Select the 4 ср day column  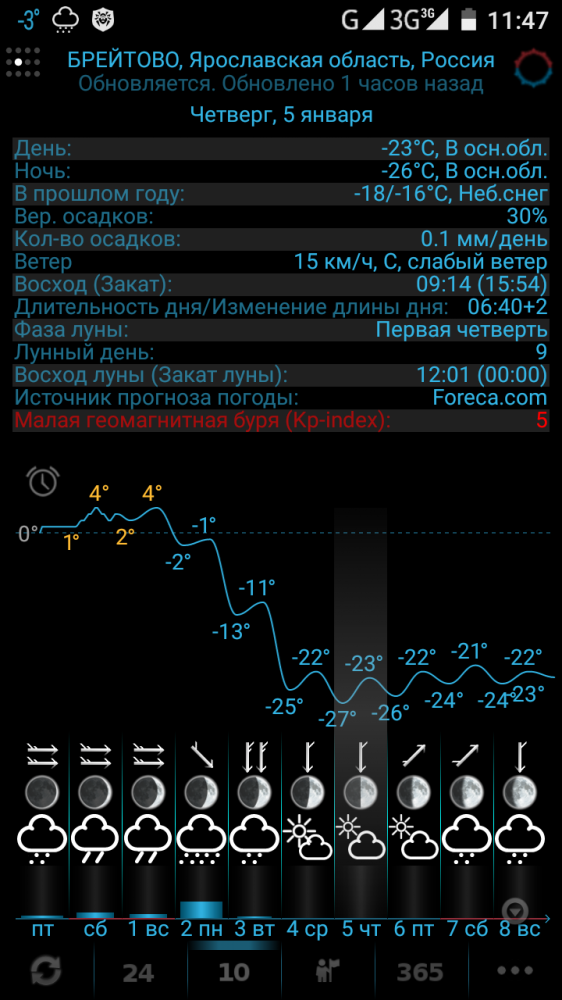pyautogui.click(x=307, y=928)
